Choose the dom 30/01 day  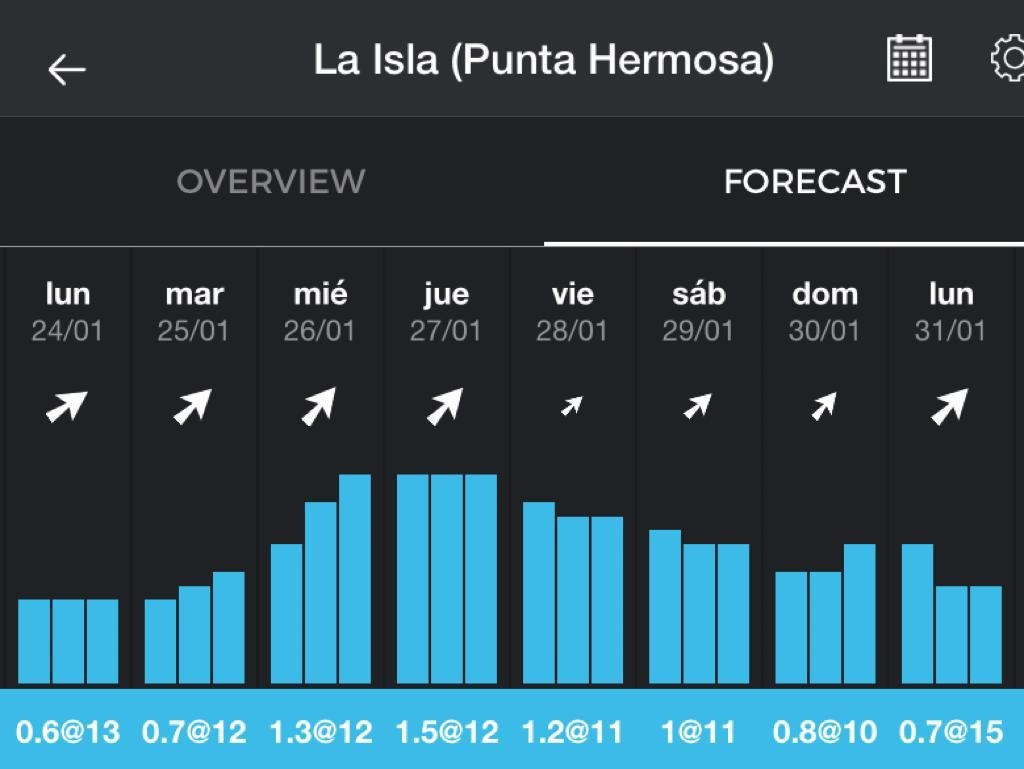[824, 312]
